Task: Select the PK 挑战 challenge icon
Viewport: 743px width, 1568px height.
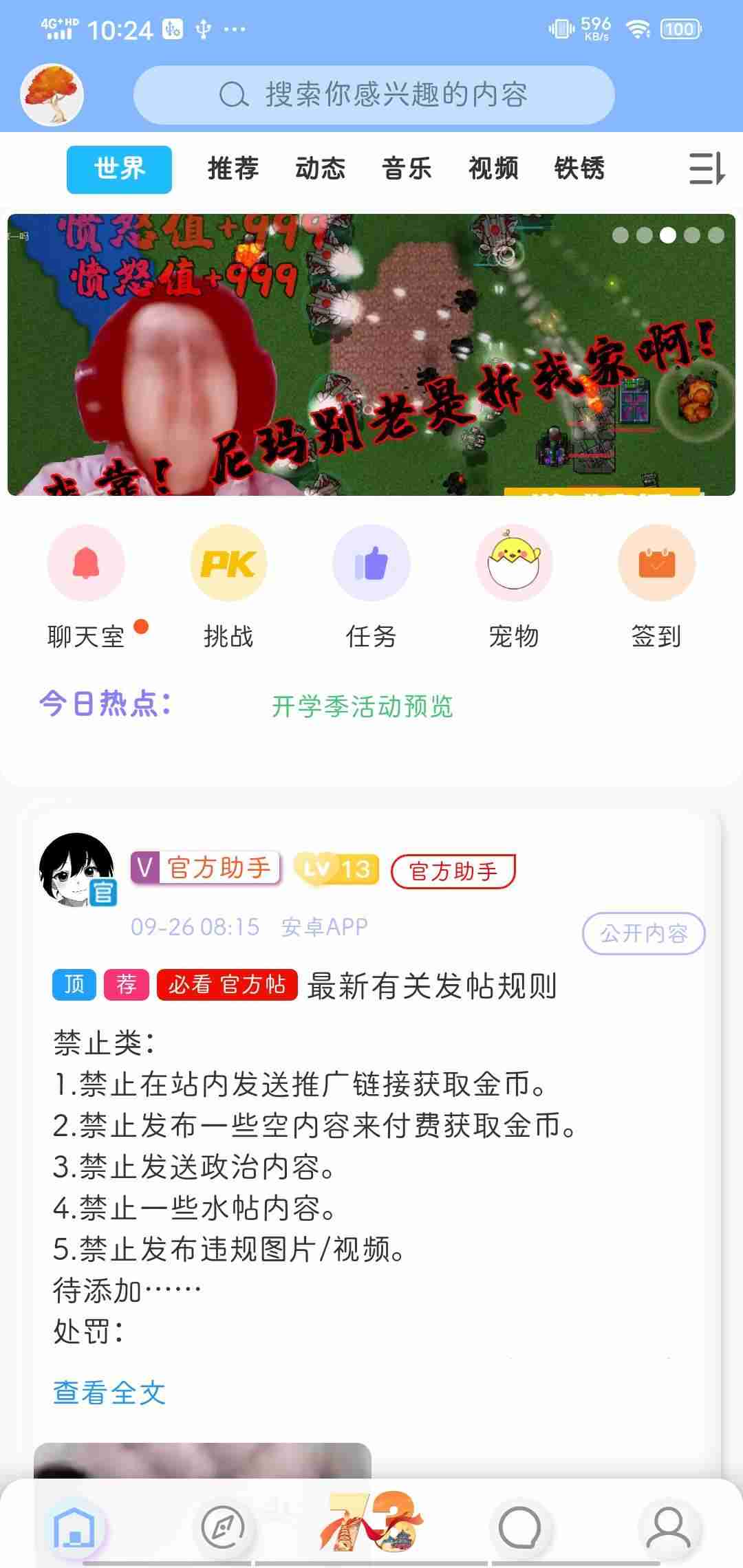Action: coord(228,563)
